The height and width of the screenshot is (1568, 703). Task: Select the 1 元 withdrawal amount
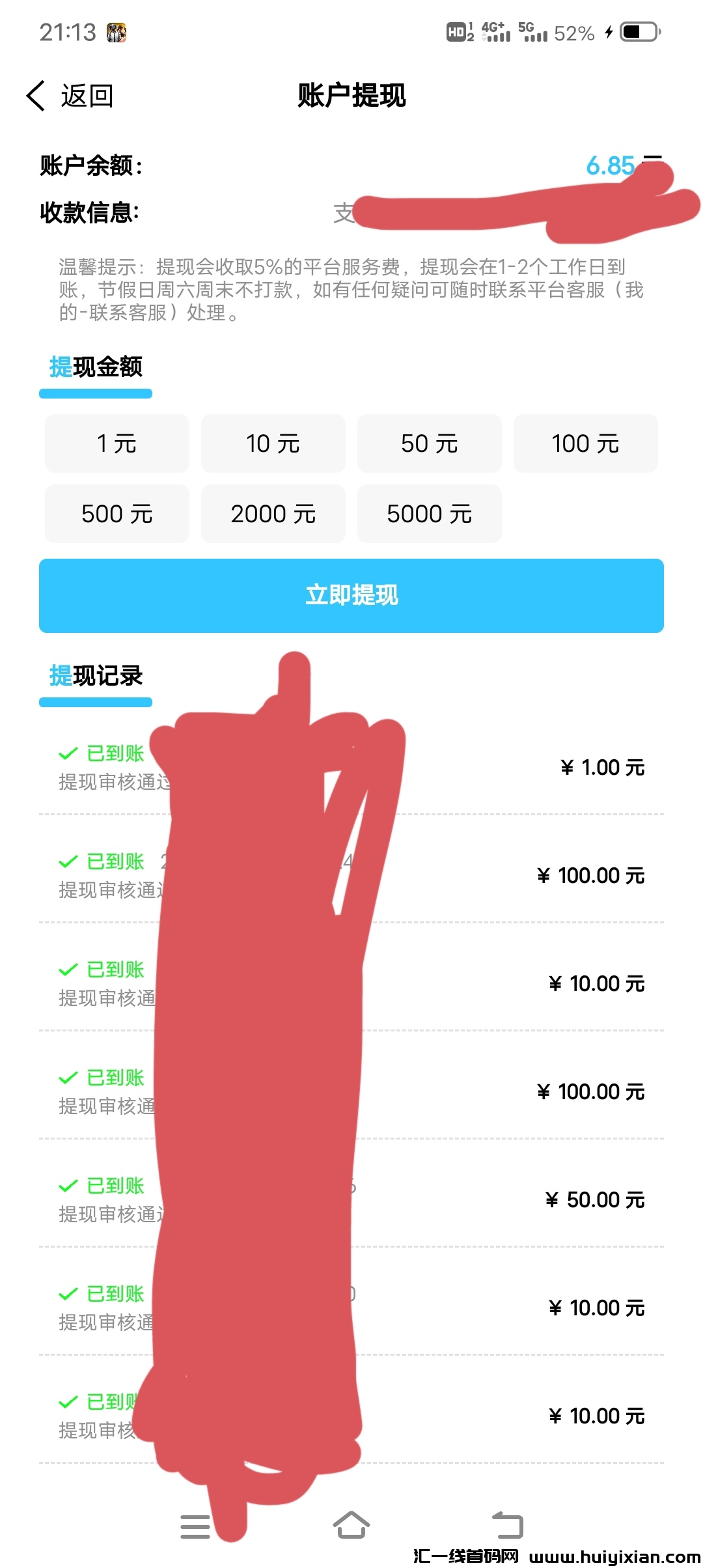pos(117,443)
